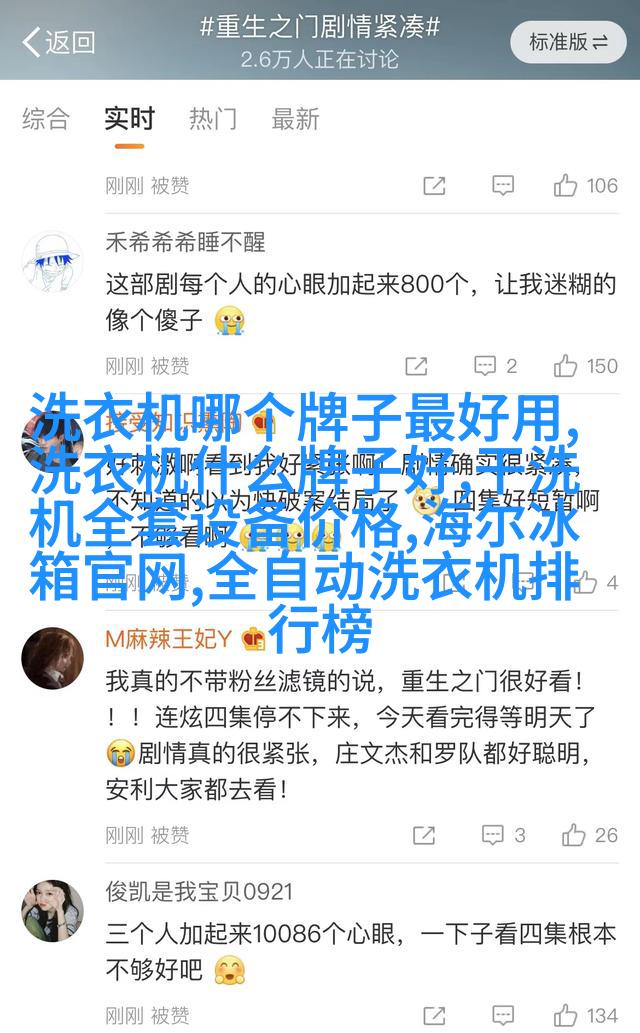The width and height of the screenshot is (640, 1033).
Task: Like 禾希希希睡不醒's post with 150 likes
Action: (586, 365)
